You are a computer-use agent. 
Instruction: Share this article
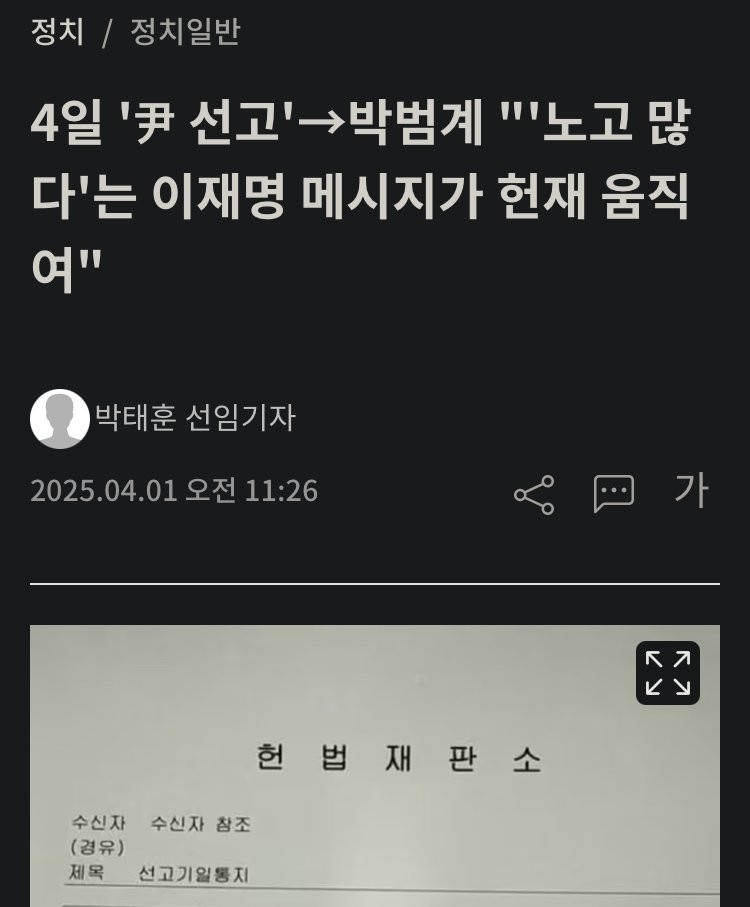534,494
